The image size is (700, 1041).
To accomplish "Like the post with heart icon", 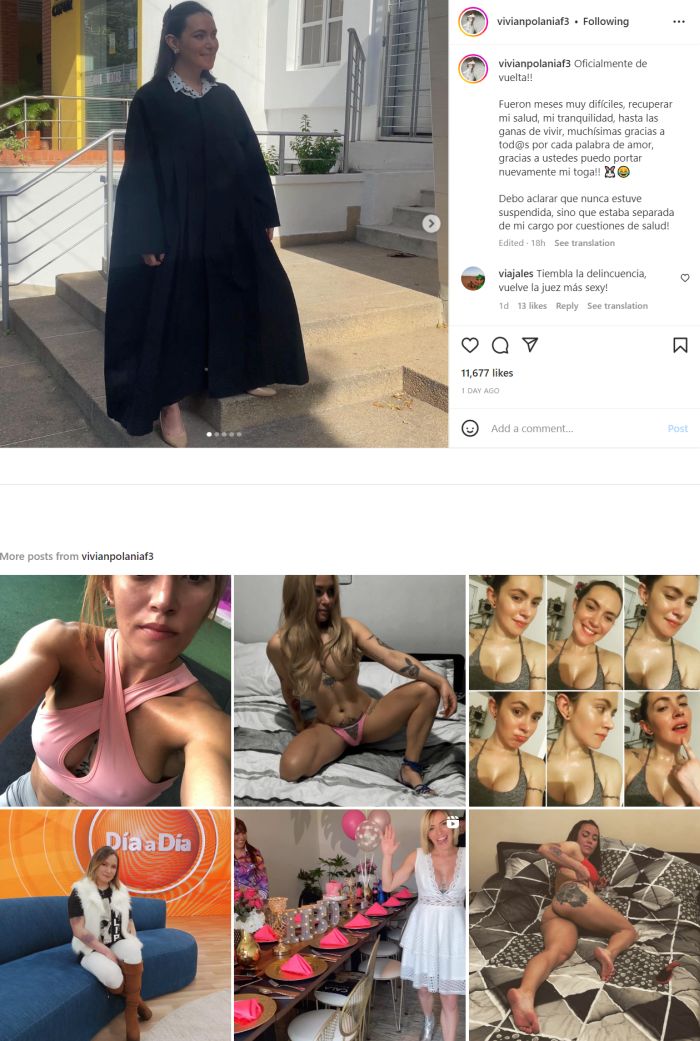I will 470,345.
